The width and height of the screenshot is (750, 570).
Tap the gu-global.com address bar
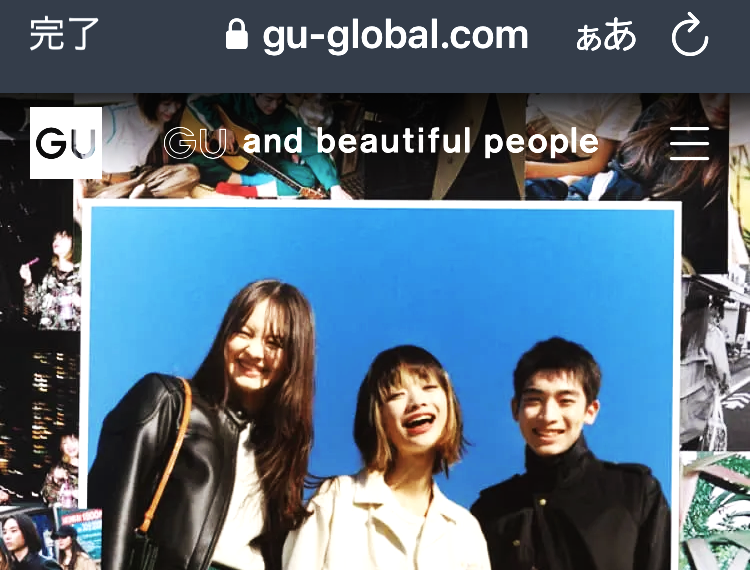pos(378,37)
